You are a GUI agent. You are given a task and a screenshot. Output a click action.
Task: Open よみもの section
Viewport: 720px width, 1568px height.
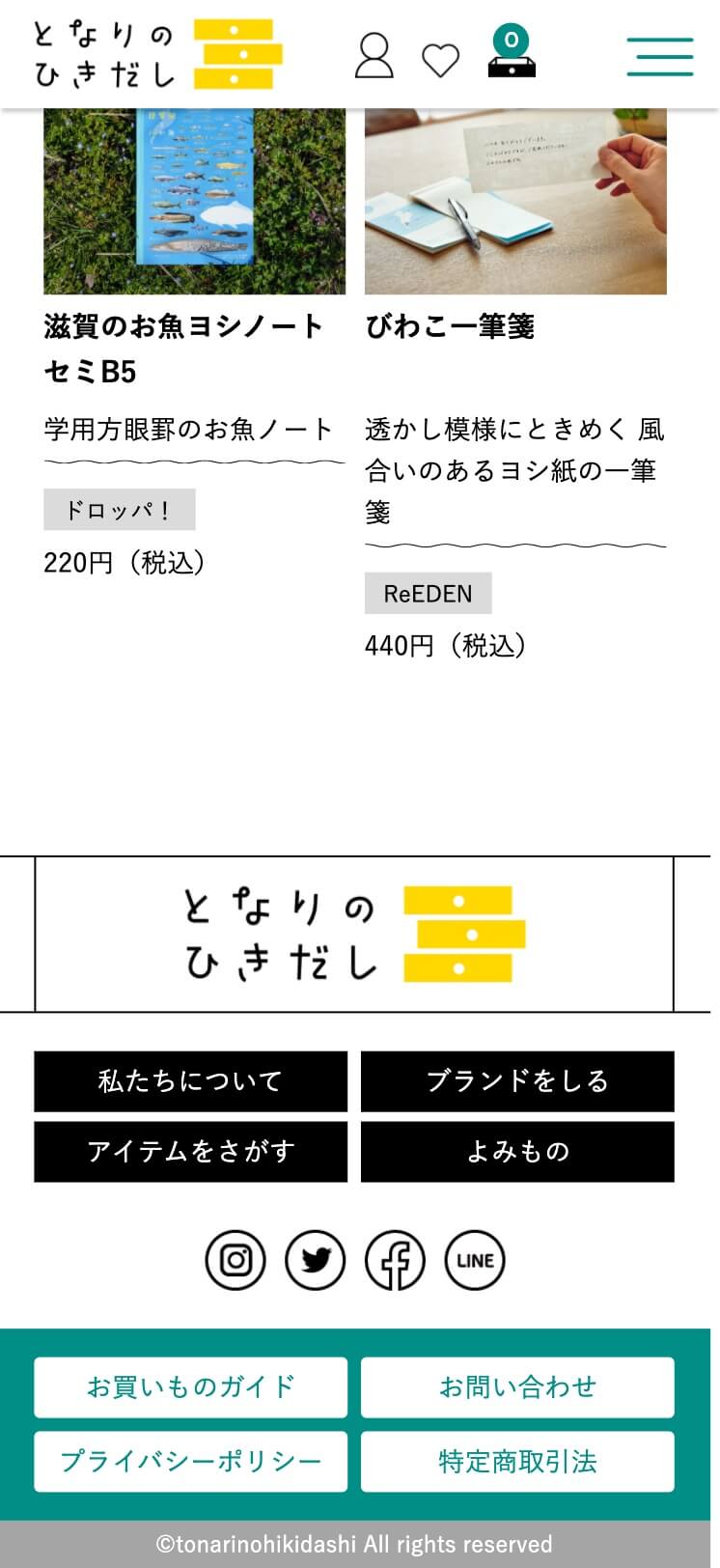coord(517,1152)
